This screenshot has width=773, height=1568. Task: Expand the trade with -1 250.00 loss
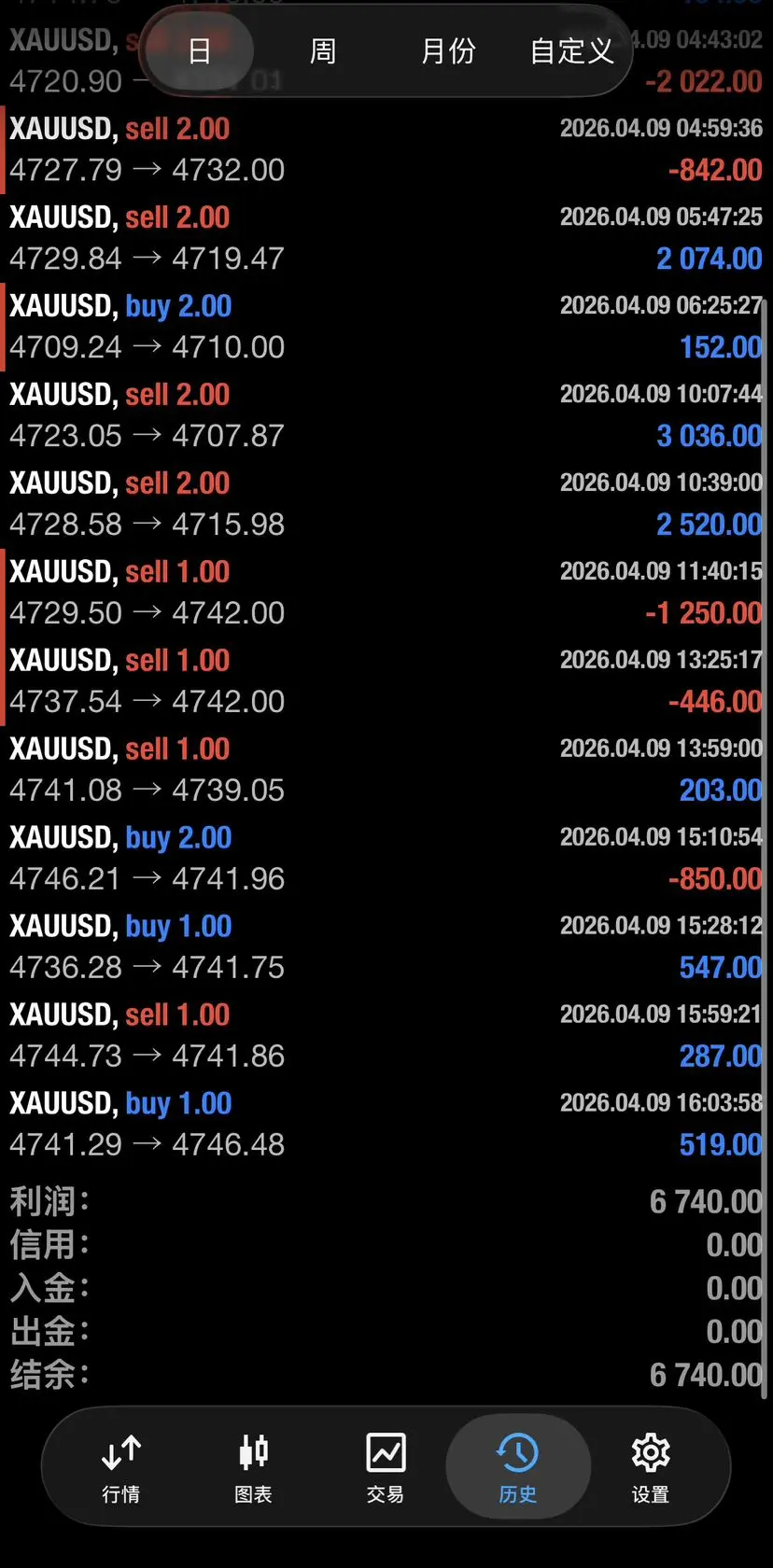(386, 593)
